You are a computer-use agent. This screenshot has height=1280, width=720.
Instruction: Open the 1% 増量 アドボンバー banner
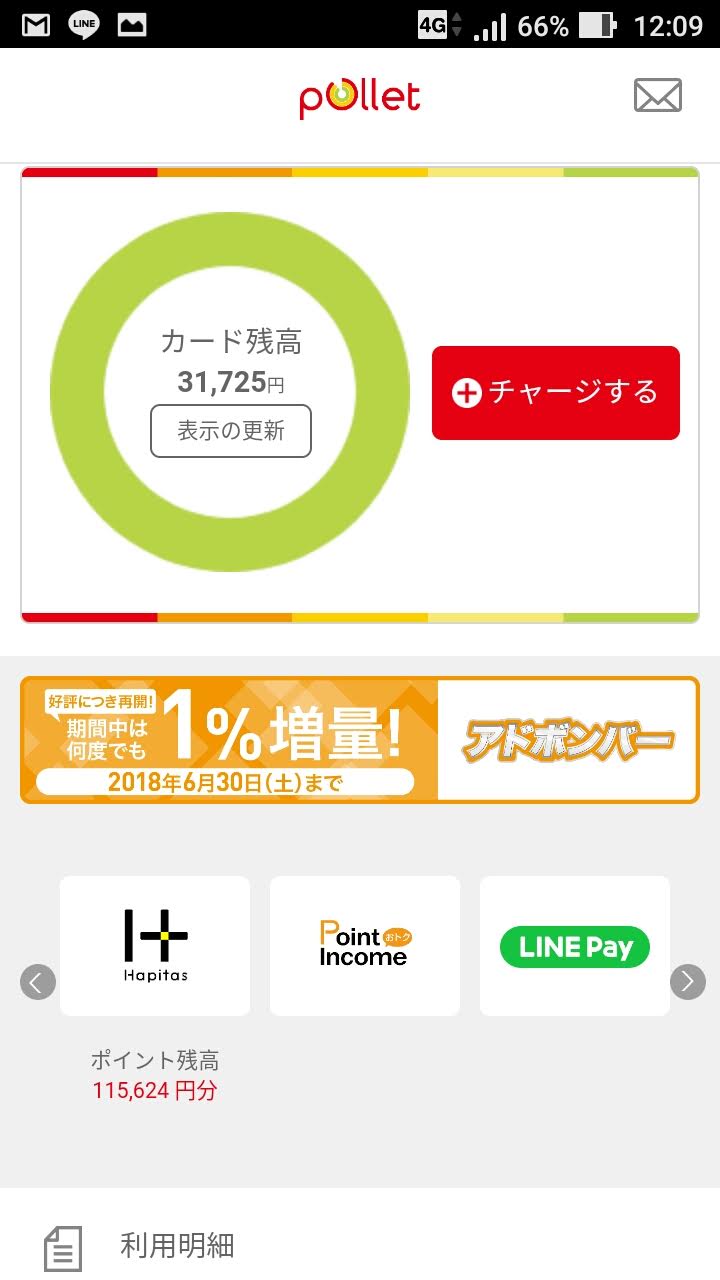(359, 740)
